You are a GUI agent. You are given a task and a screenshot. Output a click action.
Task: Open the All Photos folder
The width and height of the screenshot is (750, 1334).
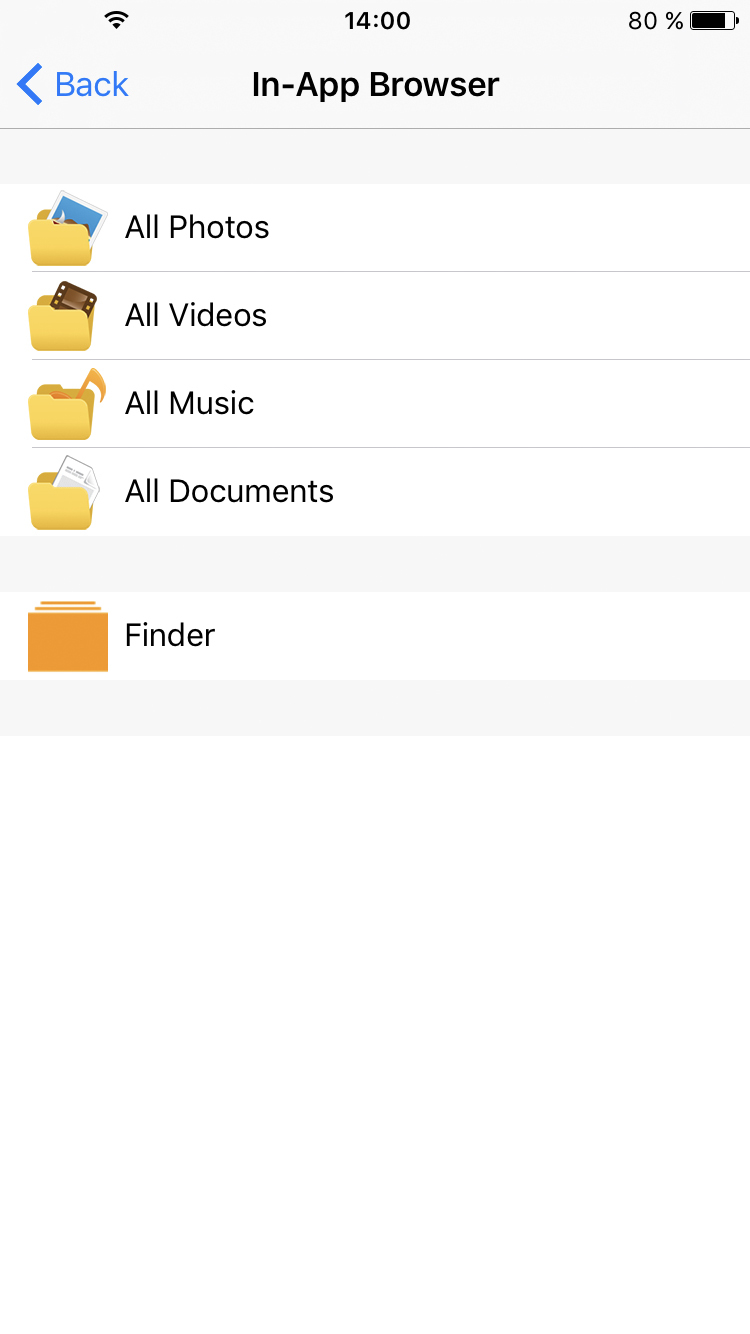[x=197, y=228]
